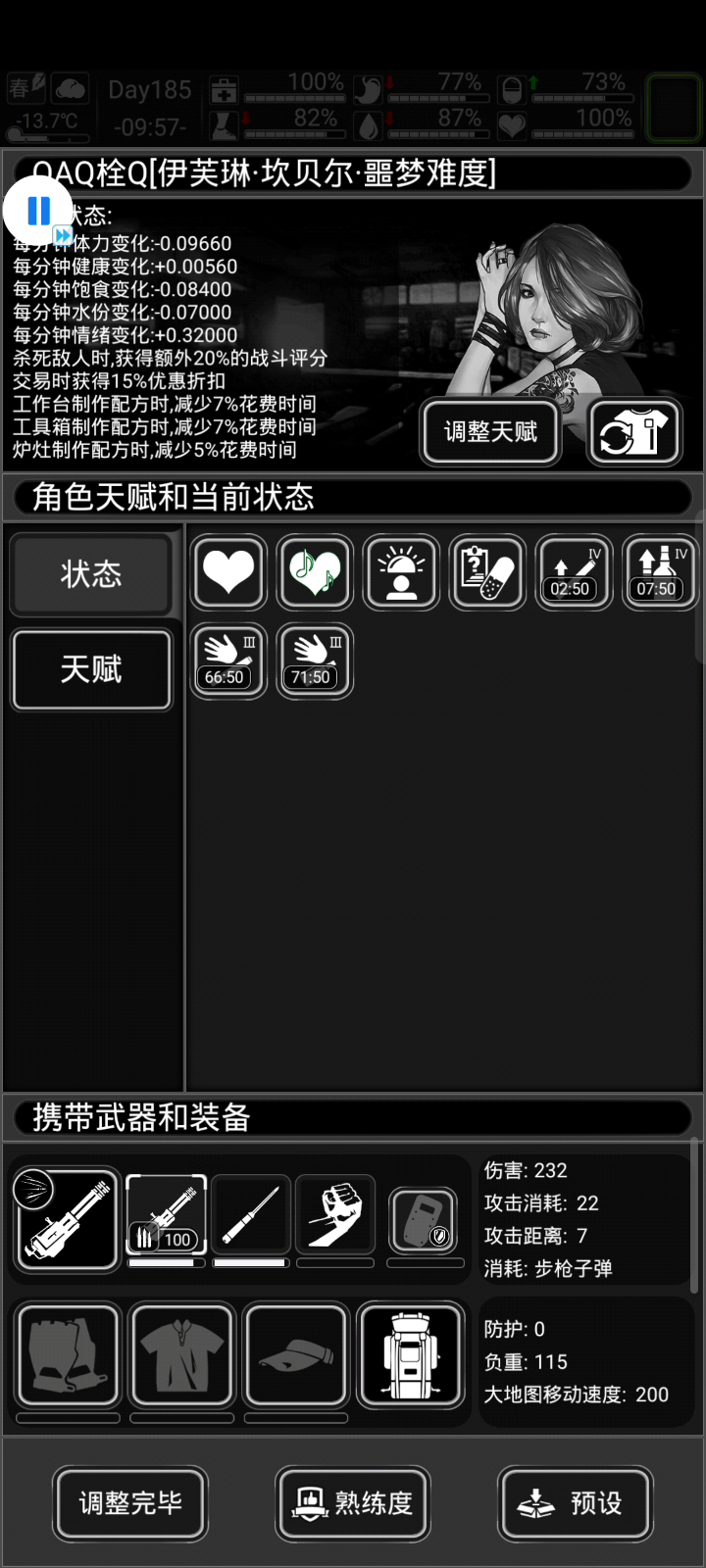Viewport: 706px width, 1568px height.
Task: Select the weapon slot showing 100 ammo
Action: coord(167,1215)
